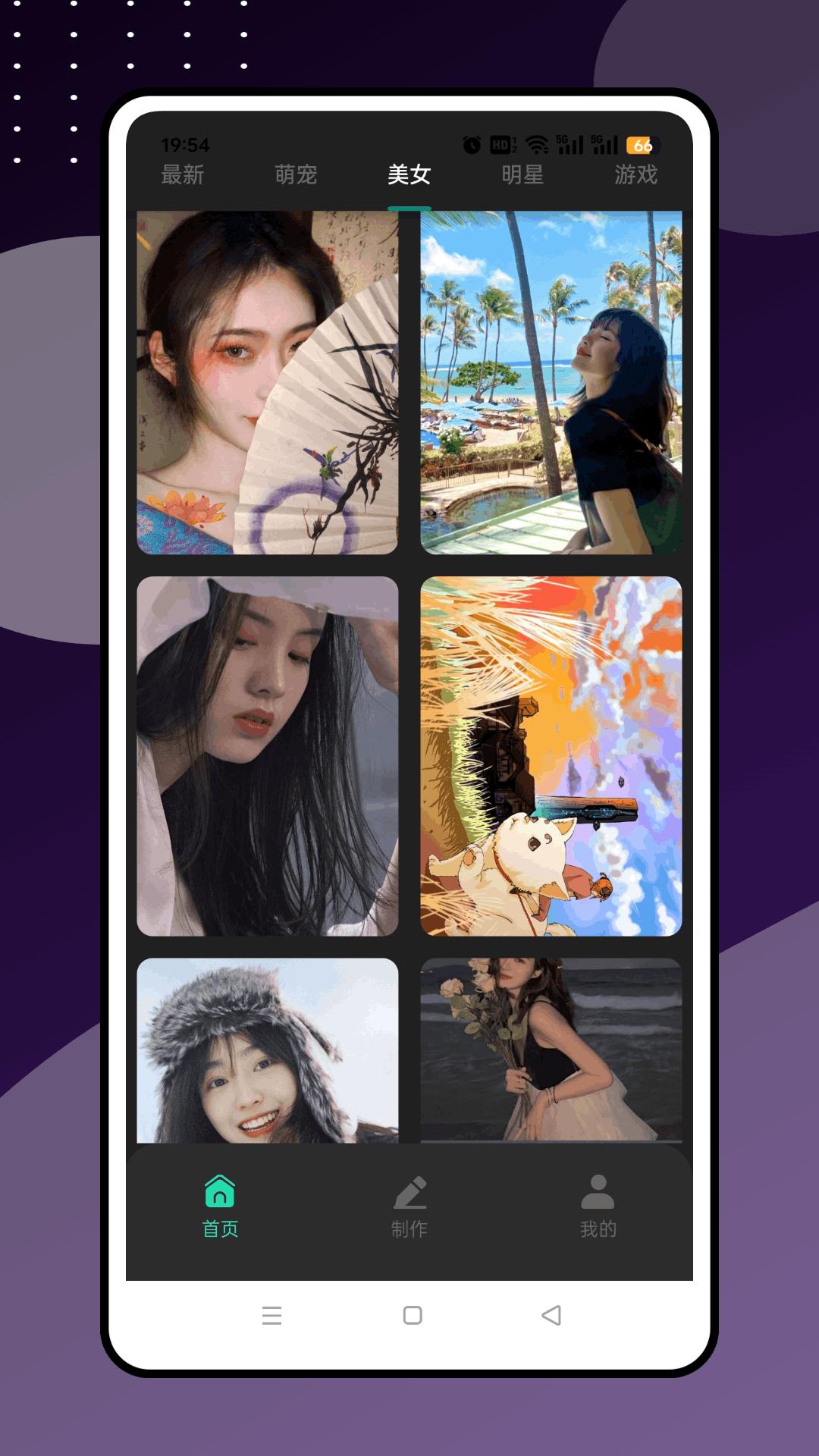Open the 萌宠 category tab
The height and width of the screenshot is (1456, 819).
pyautogui.click(x=297, y=175)
